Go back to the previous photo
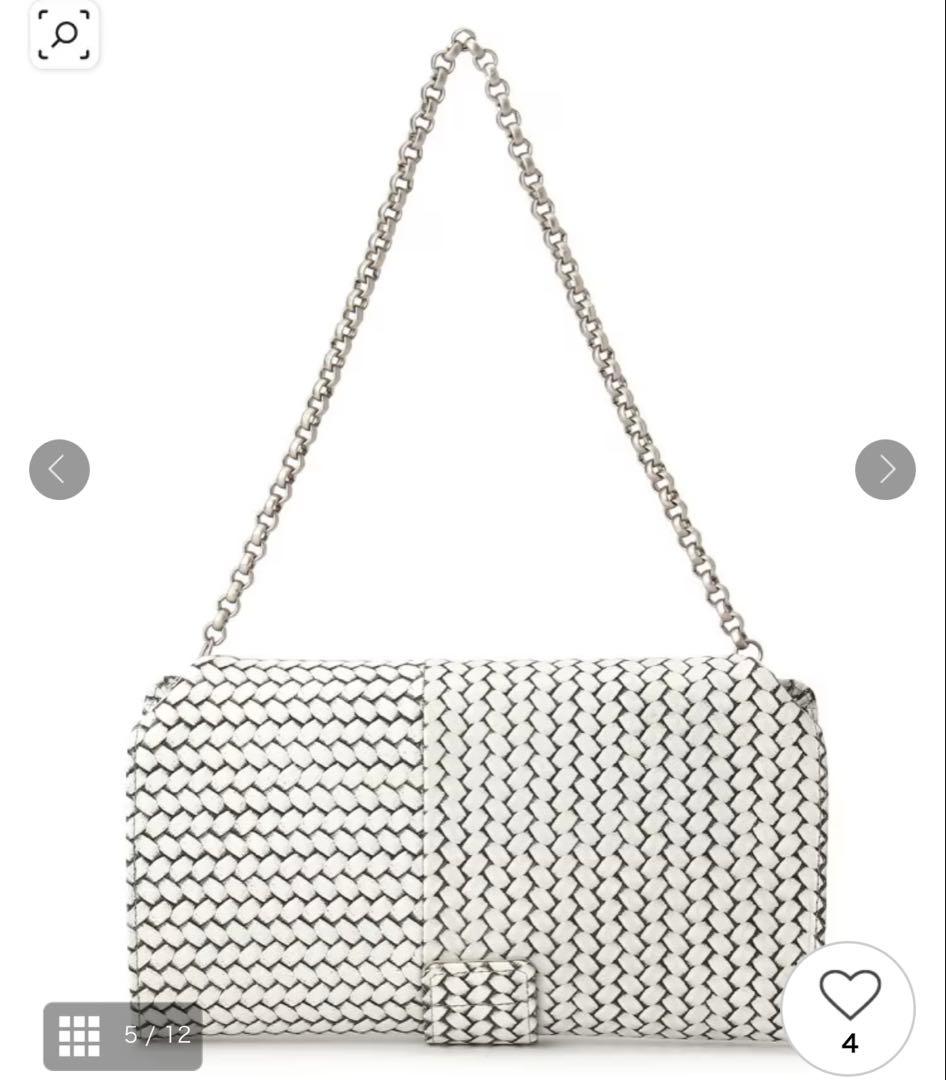Viewport: 946px width, 1080px height. pyautogui.click(x=60, y=468)
